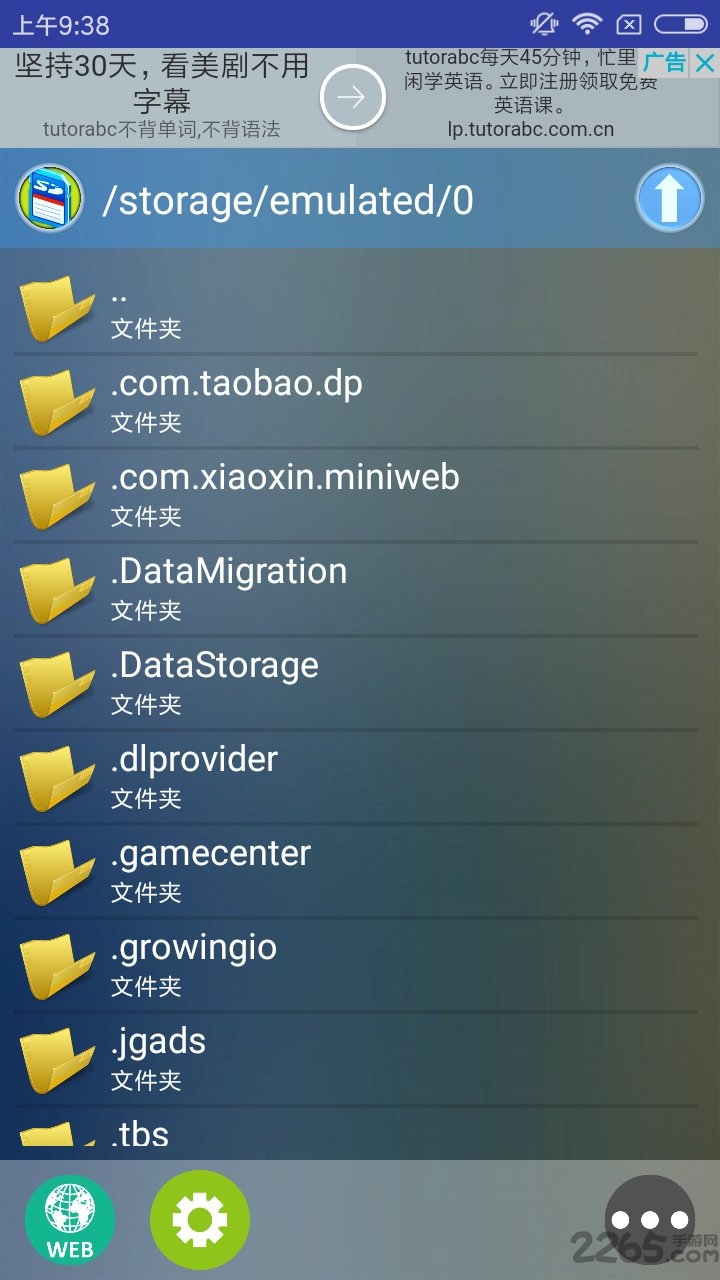The width and height of the screenshot is (720, 1280).
Task: Tap the white arrow circle in the ad banner
Action: [352, 97]
